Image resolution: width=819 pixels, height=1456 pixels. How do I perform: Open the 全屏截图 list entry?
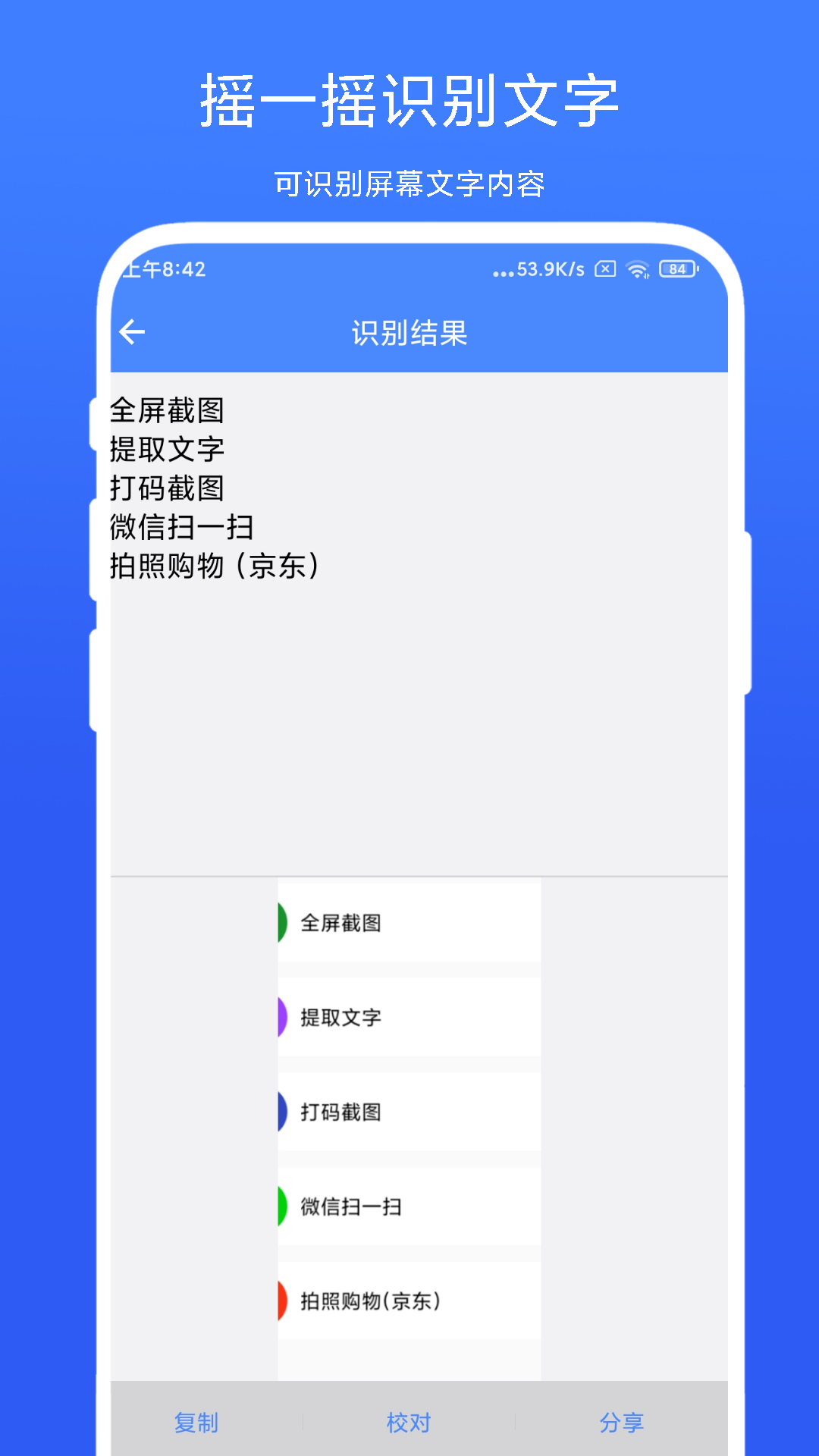click(409, 923)
